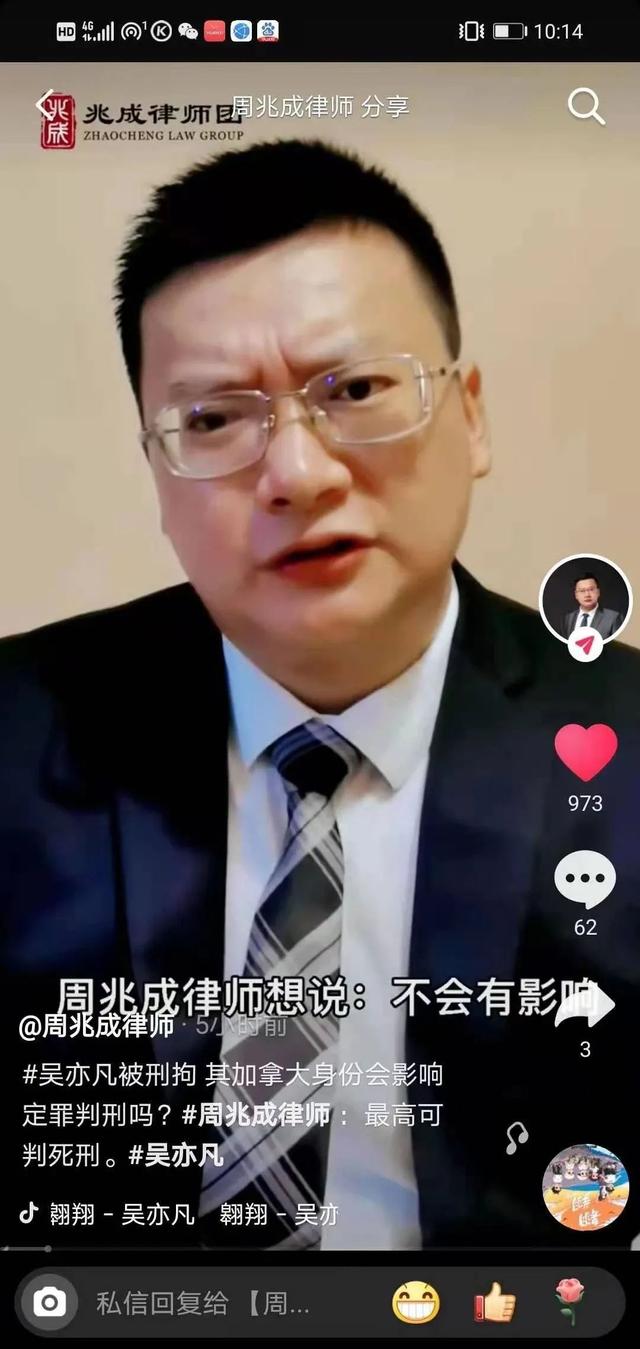Open the comments on this video
This screenshot has height=1349, width=640.
tap(585, 880)
